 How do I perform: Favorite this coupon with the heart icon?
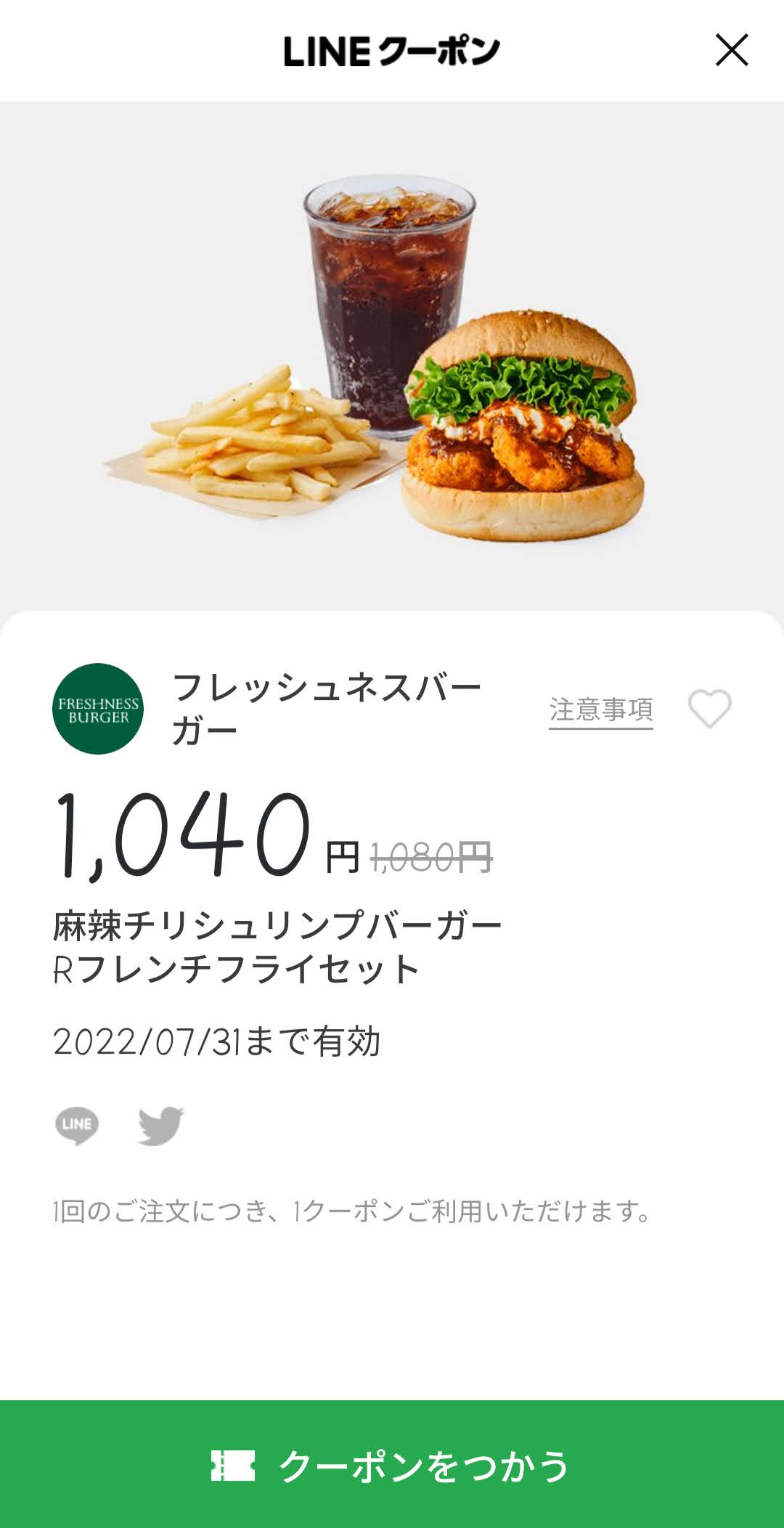tap(709, 708)
